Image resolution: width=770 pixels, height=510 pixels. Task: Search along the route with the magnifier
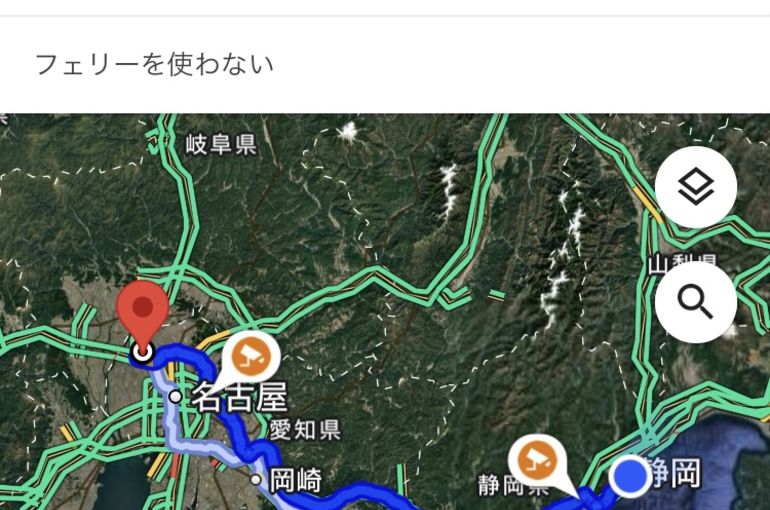point(696,302)
